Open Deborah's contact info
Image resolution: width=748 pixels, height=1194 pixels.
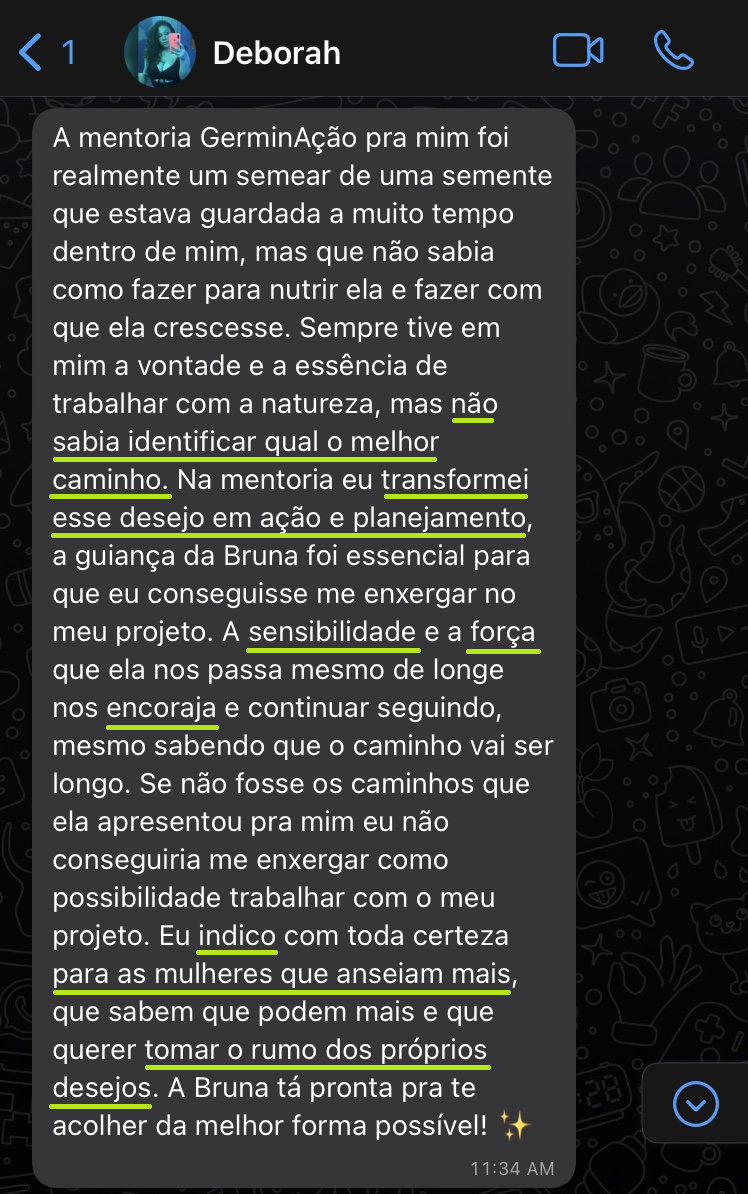click(x=277, y=53)
